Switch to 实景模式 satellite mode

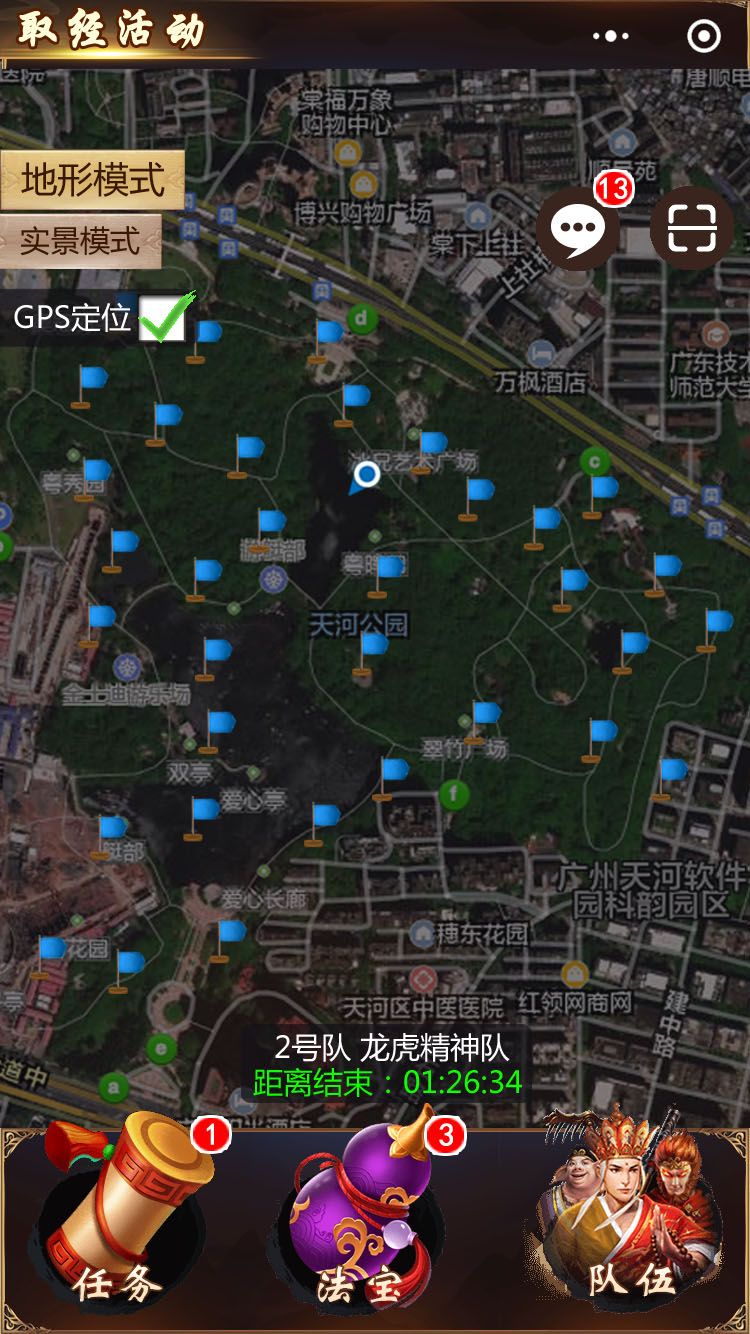tap(80, 241)
